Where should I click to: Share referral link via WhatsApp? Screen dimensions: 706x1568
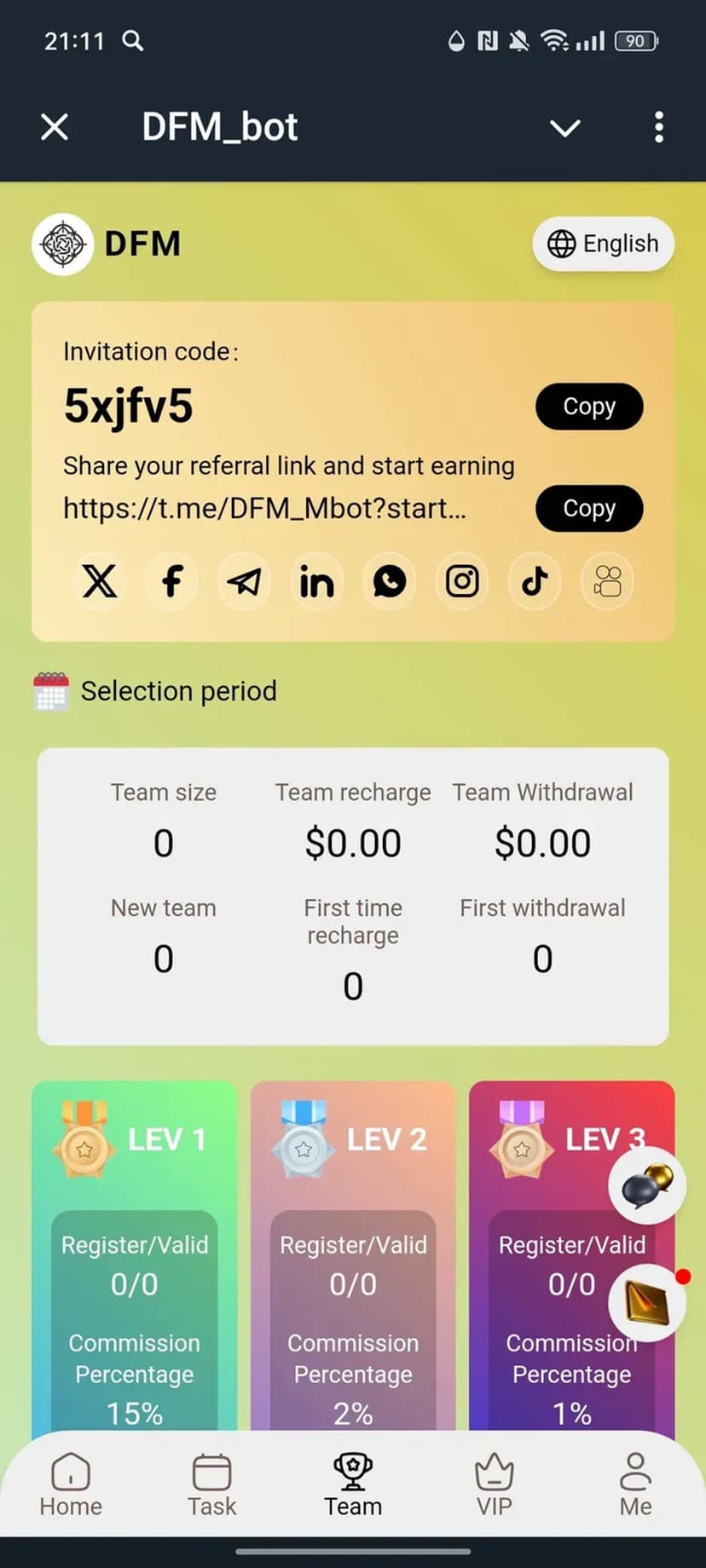click(x=390, y=582)
